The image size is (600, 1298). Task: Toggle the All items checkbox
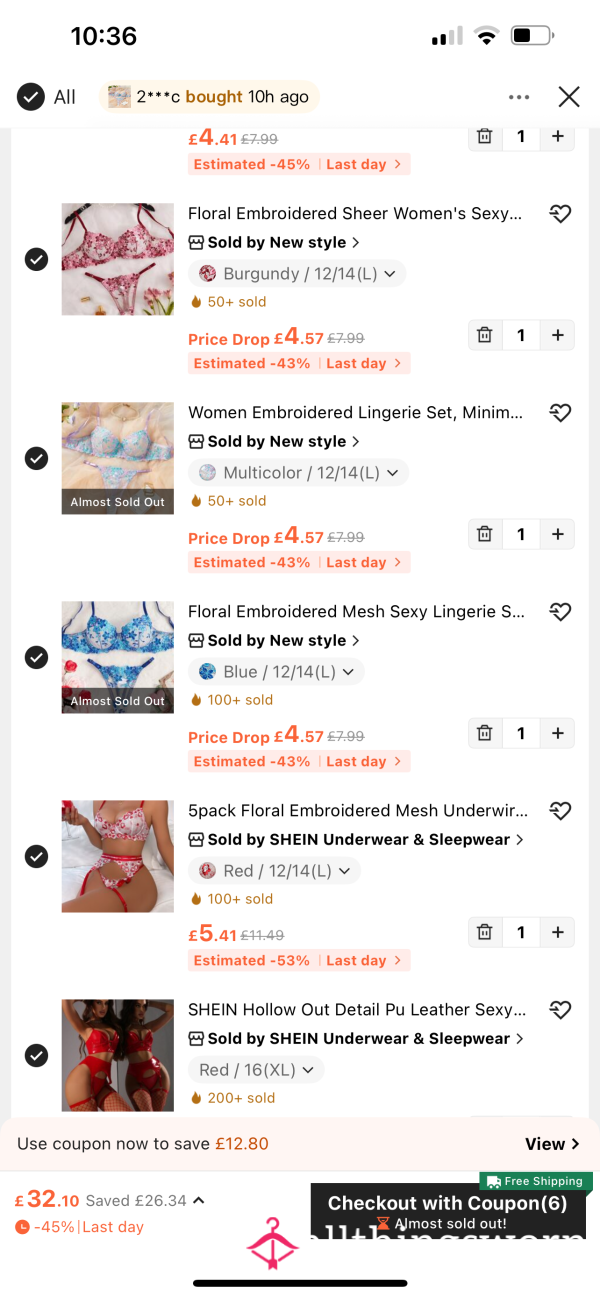pos(30,97)
